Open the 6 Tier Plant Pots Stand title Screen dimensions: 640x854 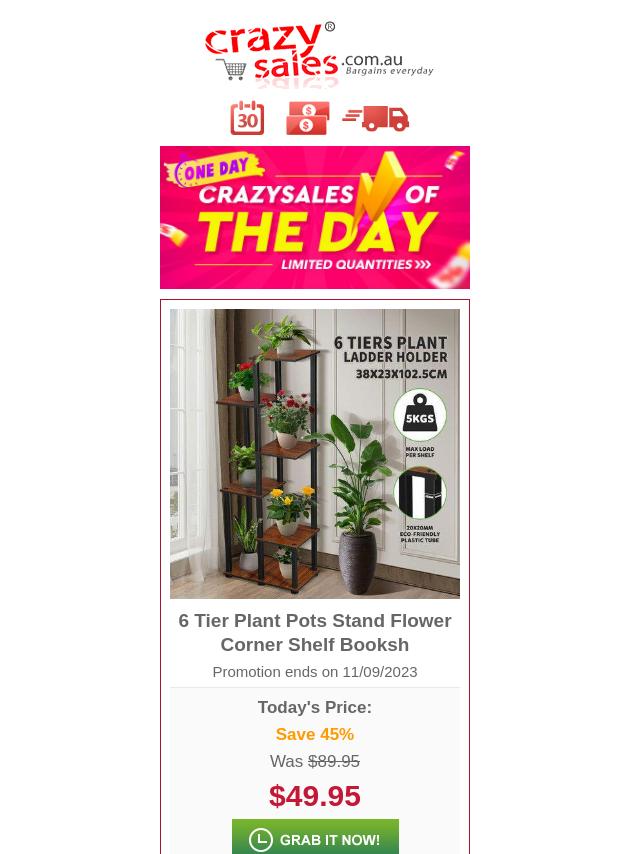click(x=315, y=632)
